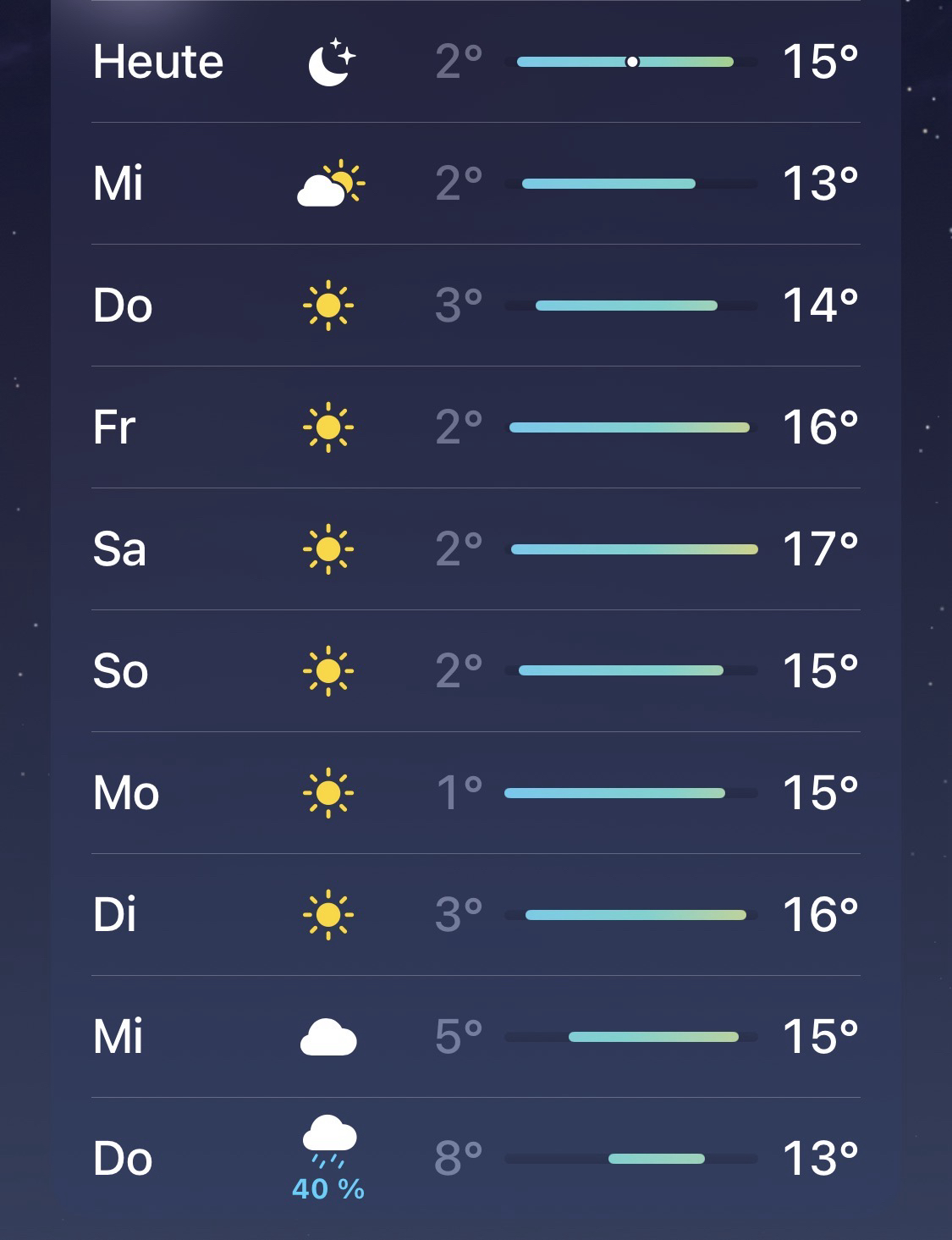The width and height of the screenshot is (952, 1240).
Task: Open the Mo forecast with 1° low
Action: click(476, 793)
